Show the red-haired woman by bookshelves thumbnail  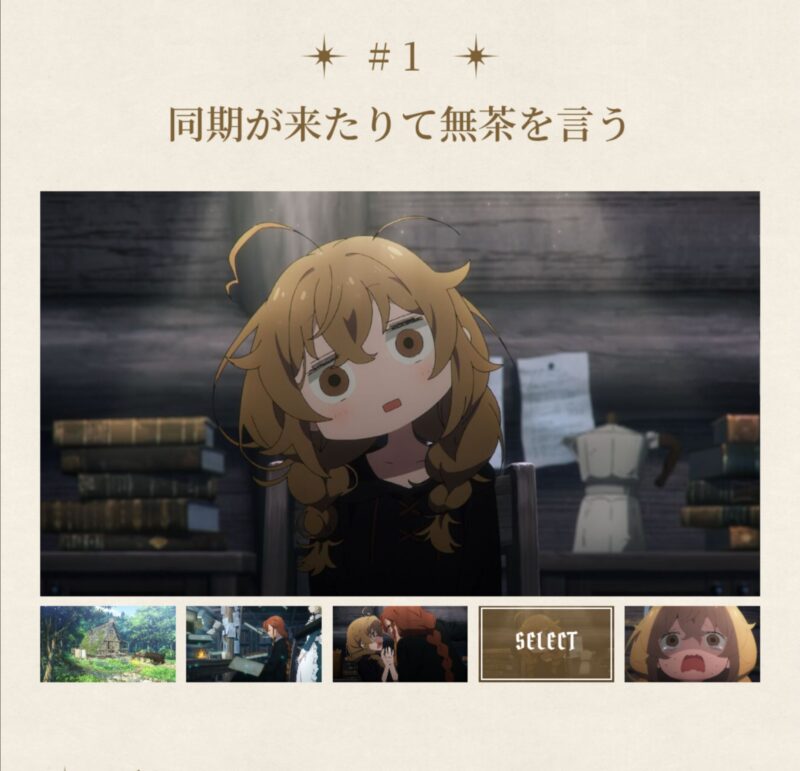253,644
